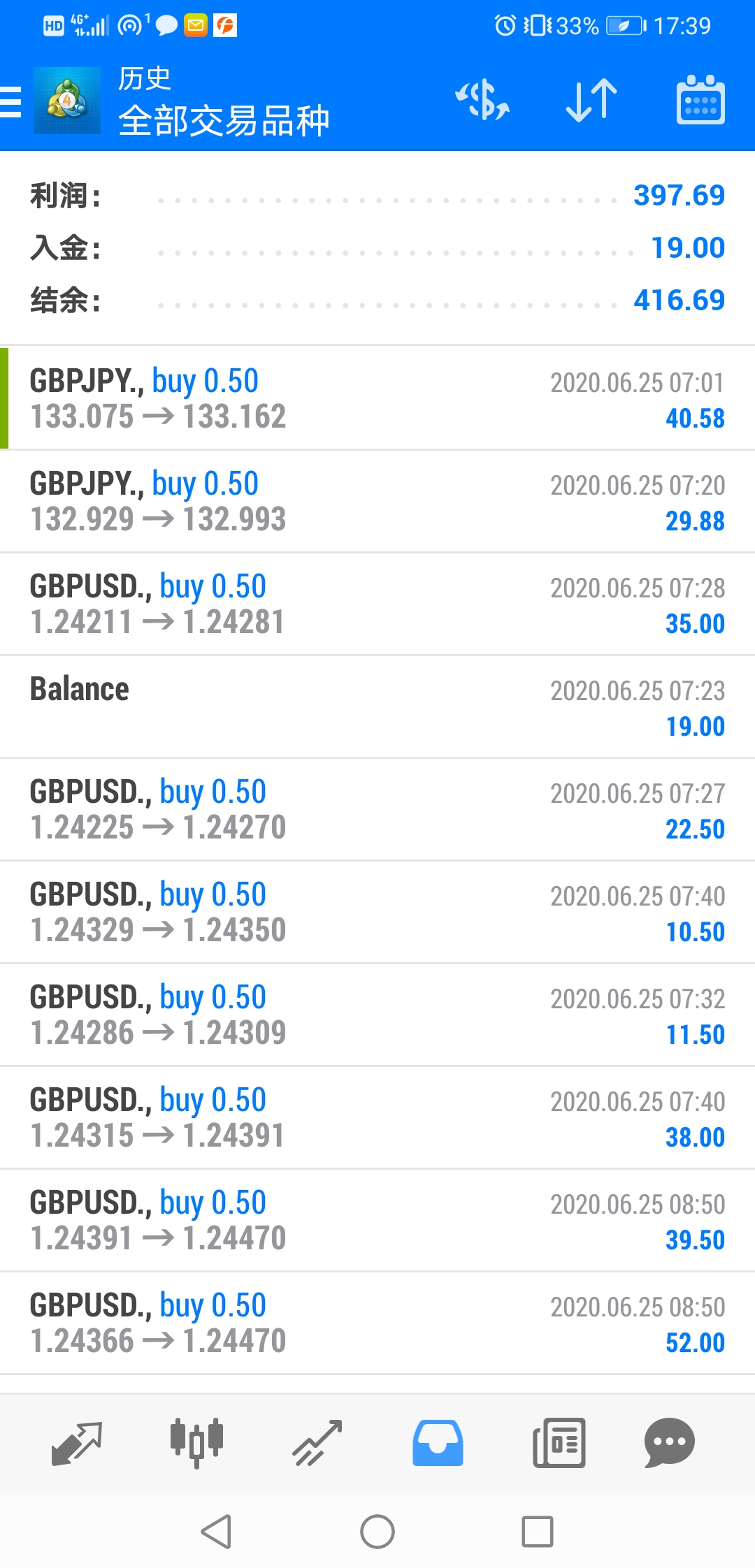This screenshot has height=1568, width=755.
Task: Tap the sort arrows icon
Action: [x=591, y=100]
